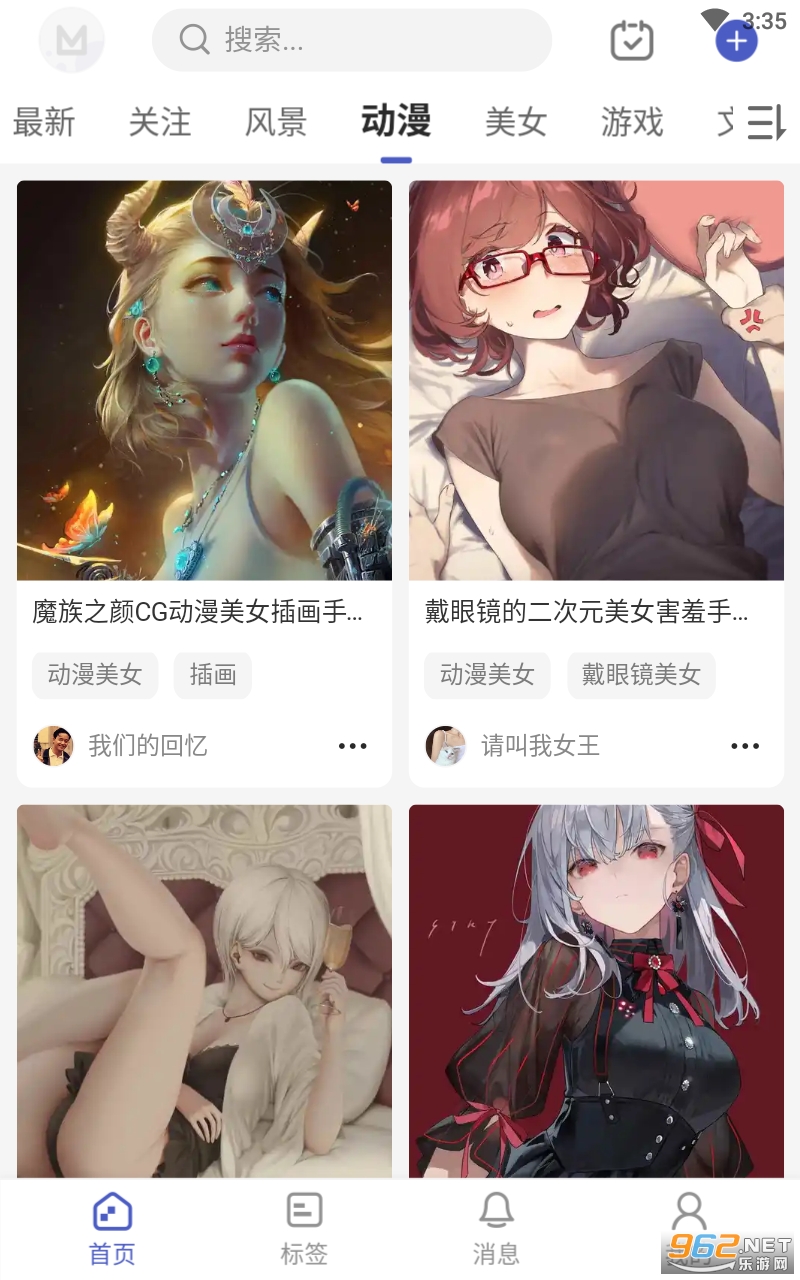Open the silver-haired girl in red wallpaper card
This screenshot has height=1280, width=800.
click(596, 992)
